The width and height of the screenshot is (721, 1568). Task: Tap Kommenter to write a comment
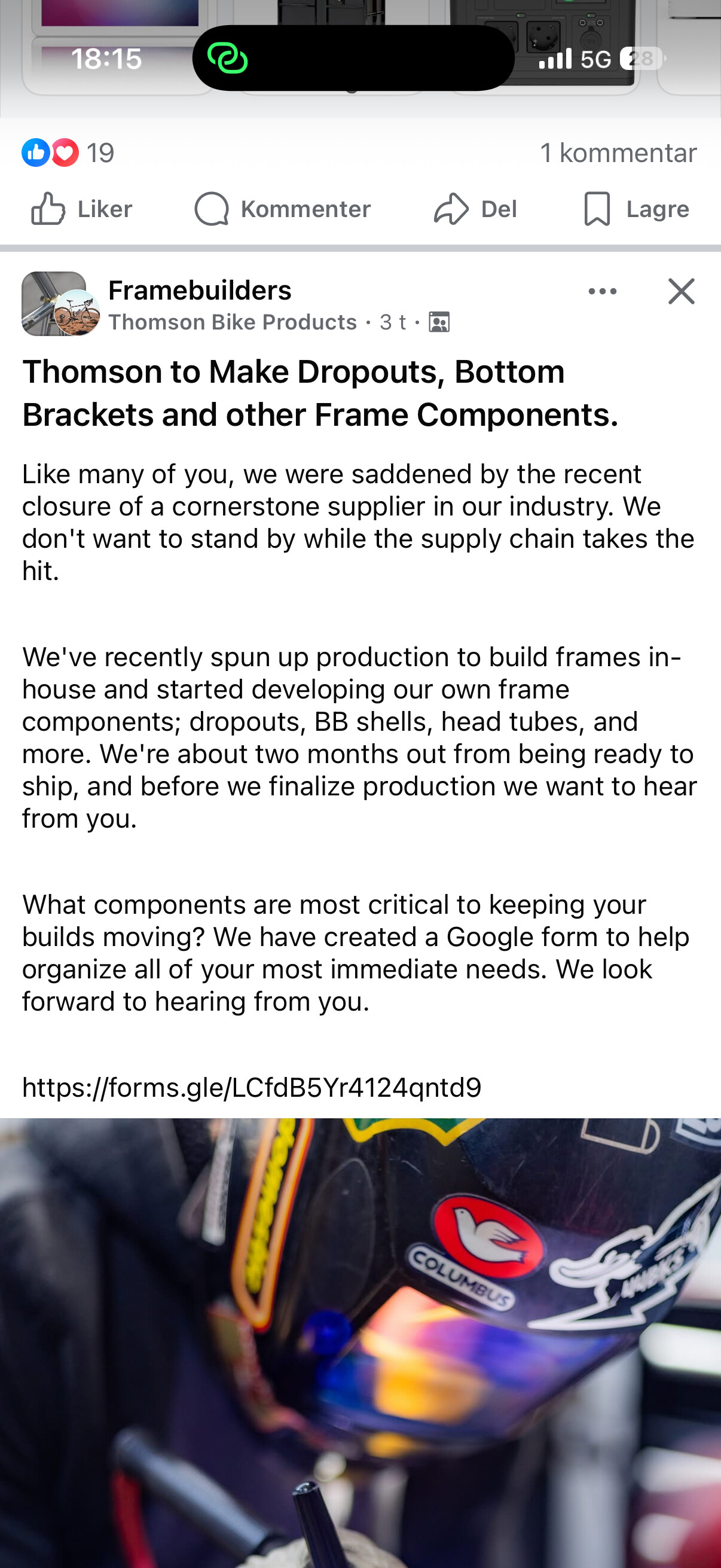pyautogui.click(x=282, y=209)
